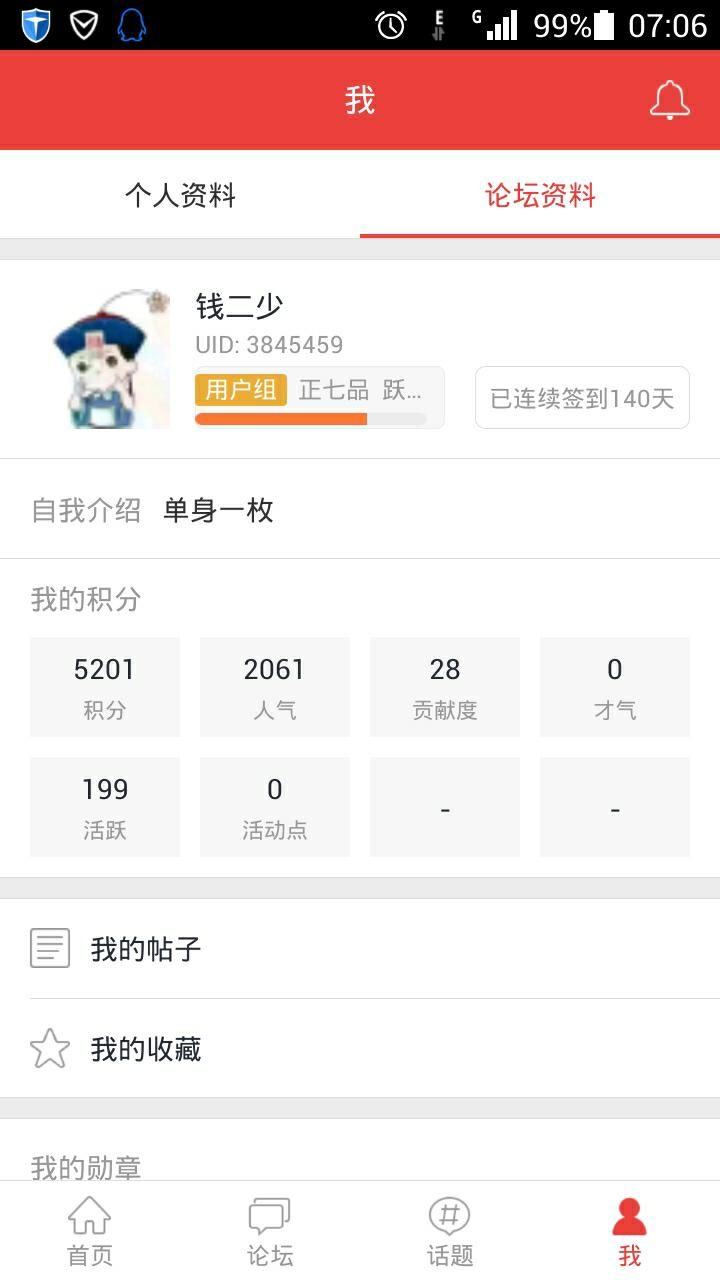Open the 话题 tab
Viewport: 720px width, 1280px height.
point(450,1231)
